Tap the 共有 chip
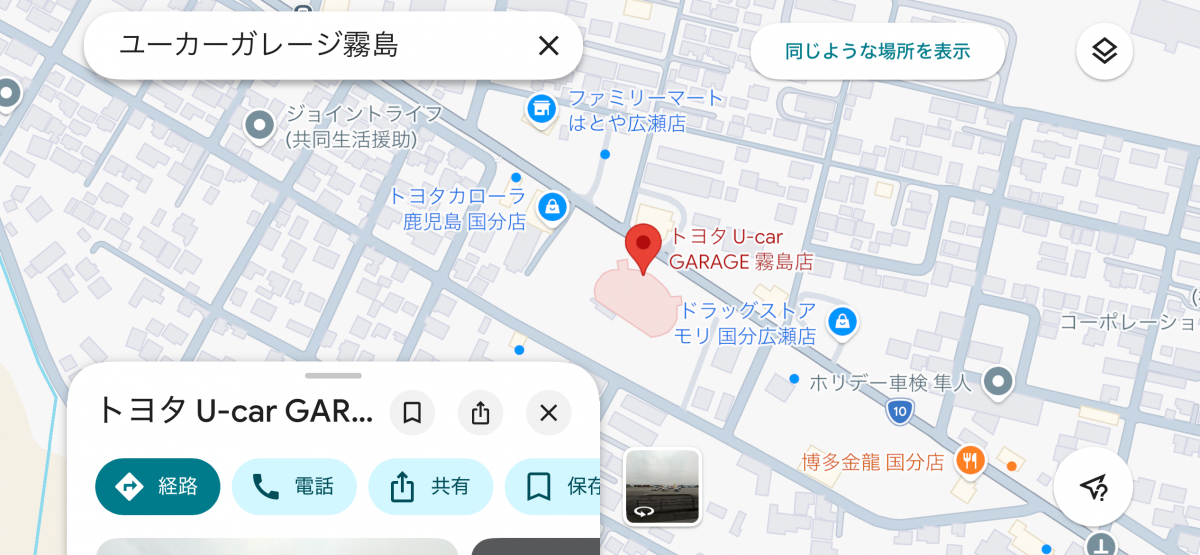 pos(431,487)
